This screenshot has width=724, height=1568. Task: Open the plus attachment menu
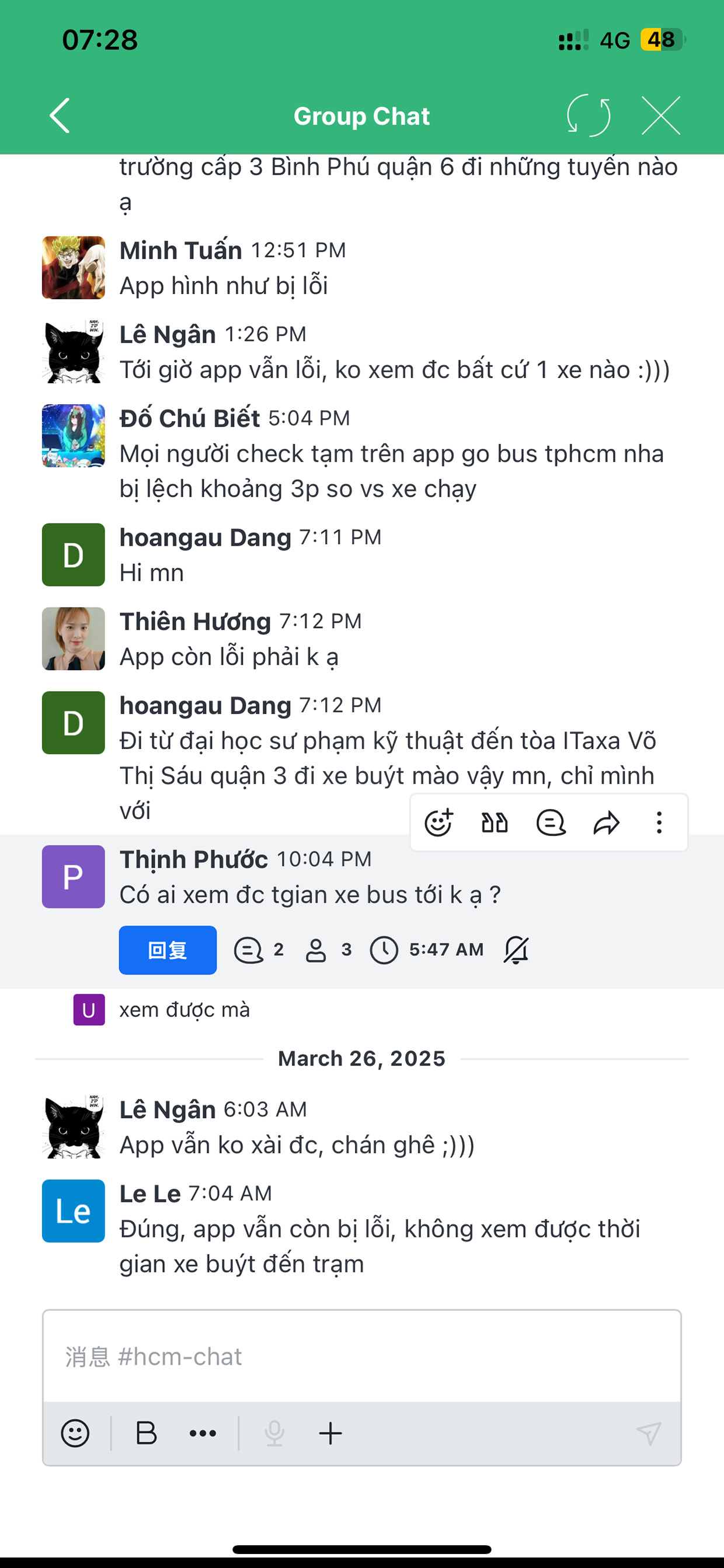330,1434
